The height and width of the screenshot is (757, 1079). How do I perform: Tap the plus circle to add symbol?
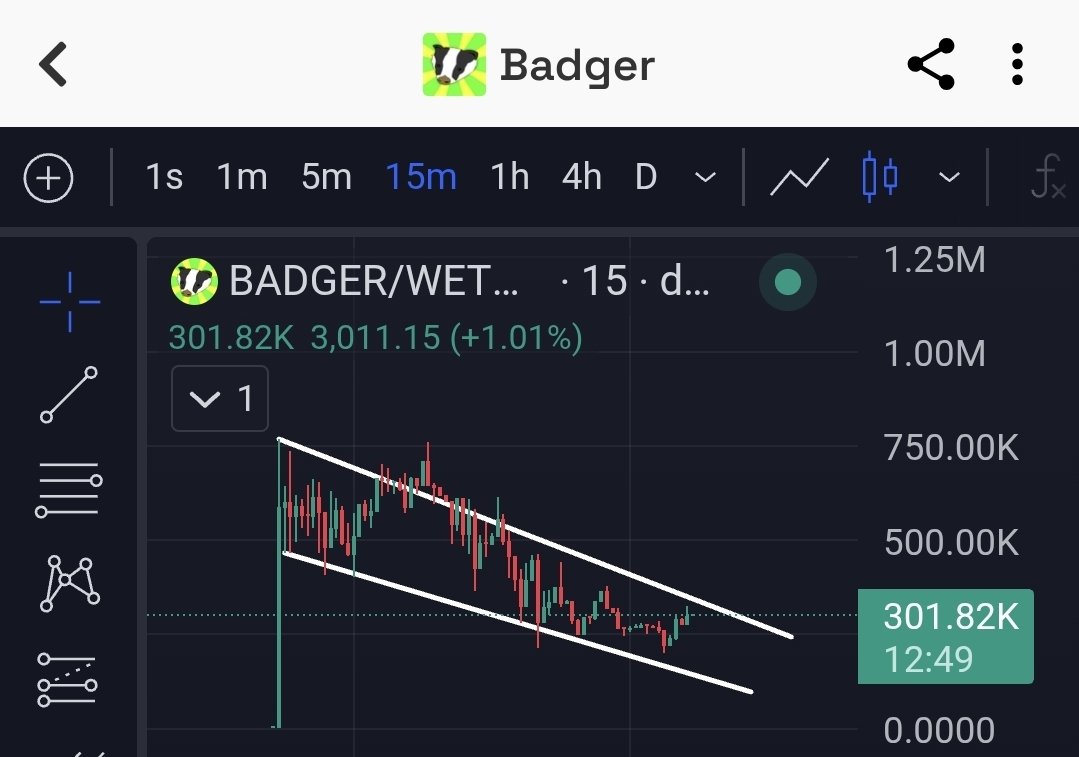click(49, 179)
